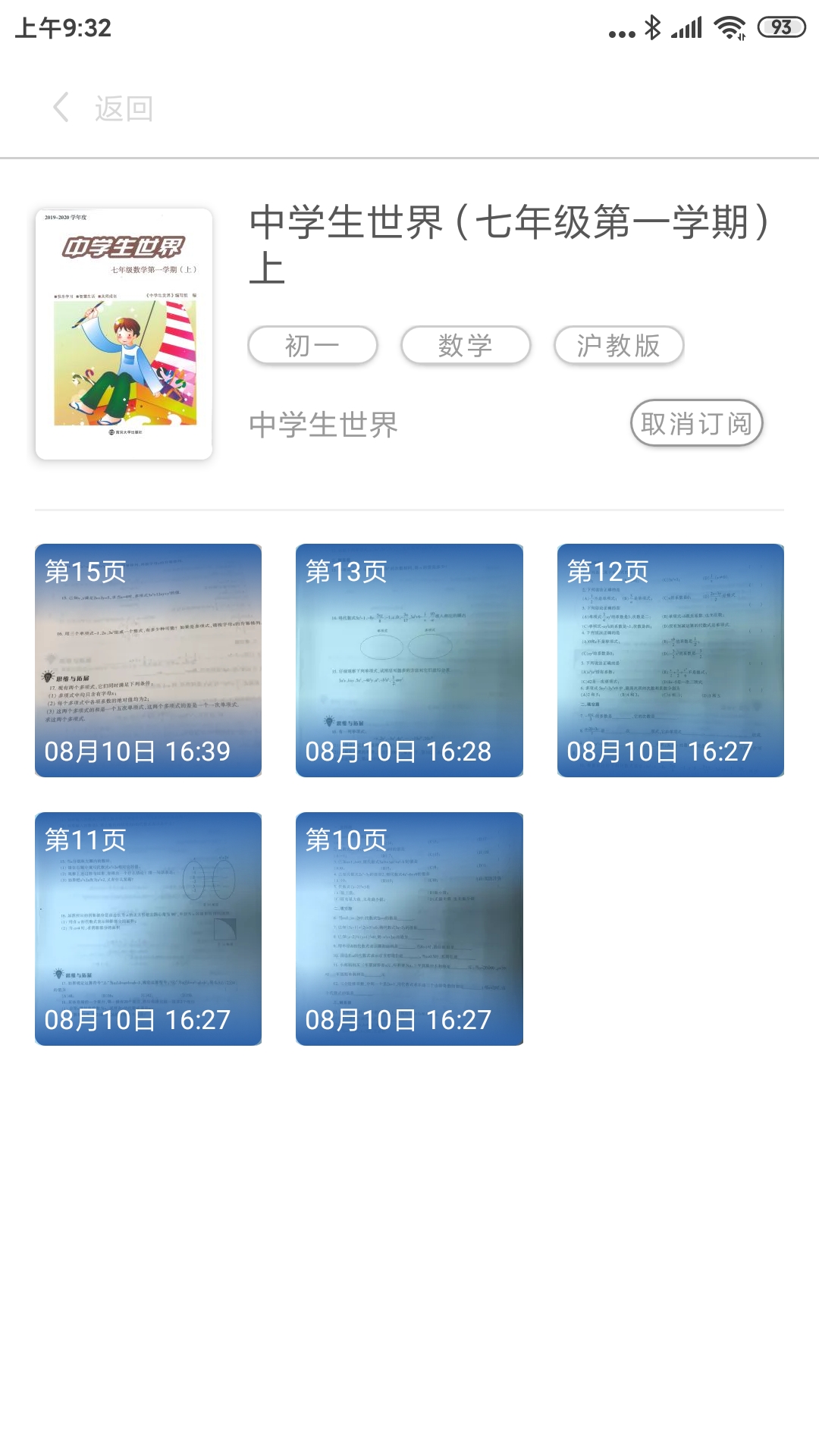Open the 中学生世界 book cover
Viewport: 819px width, 1456px height.
pos(124,334)
